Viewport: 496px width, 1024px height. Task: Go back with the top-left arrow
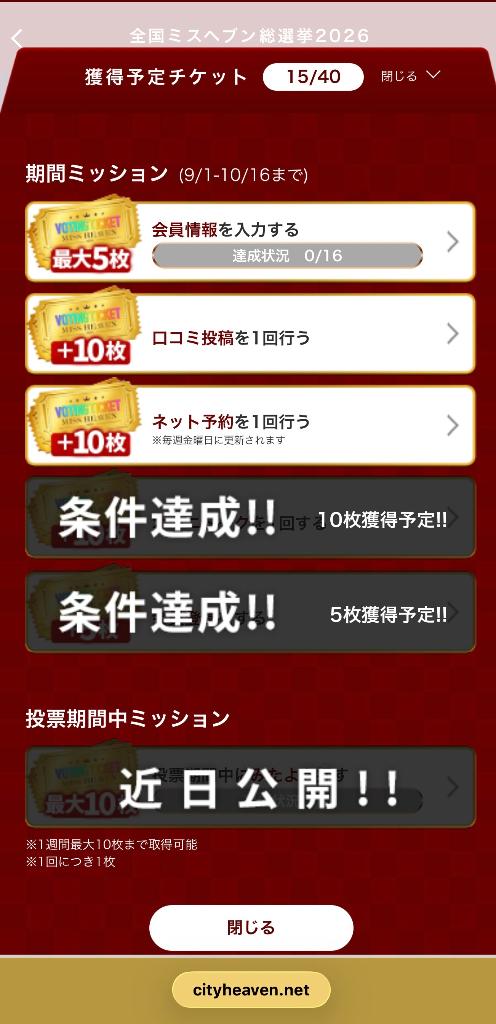click(17, 38)
